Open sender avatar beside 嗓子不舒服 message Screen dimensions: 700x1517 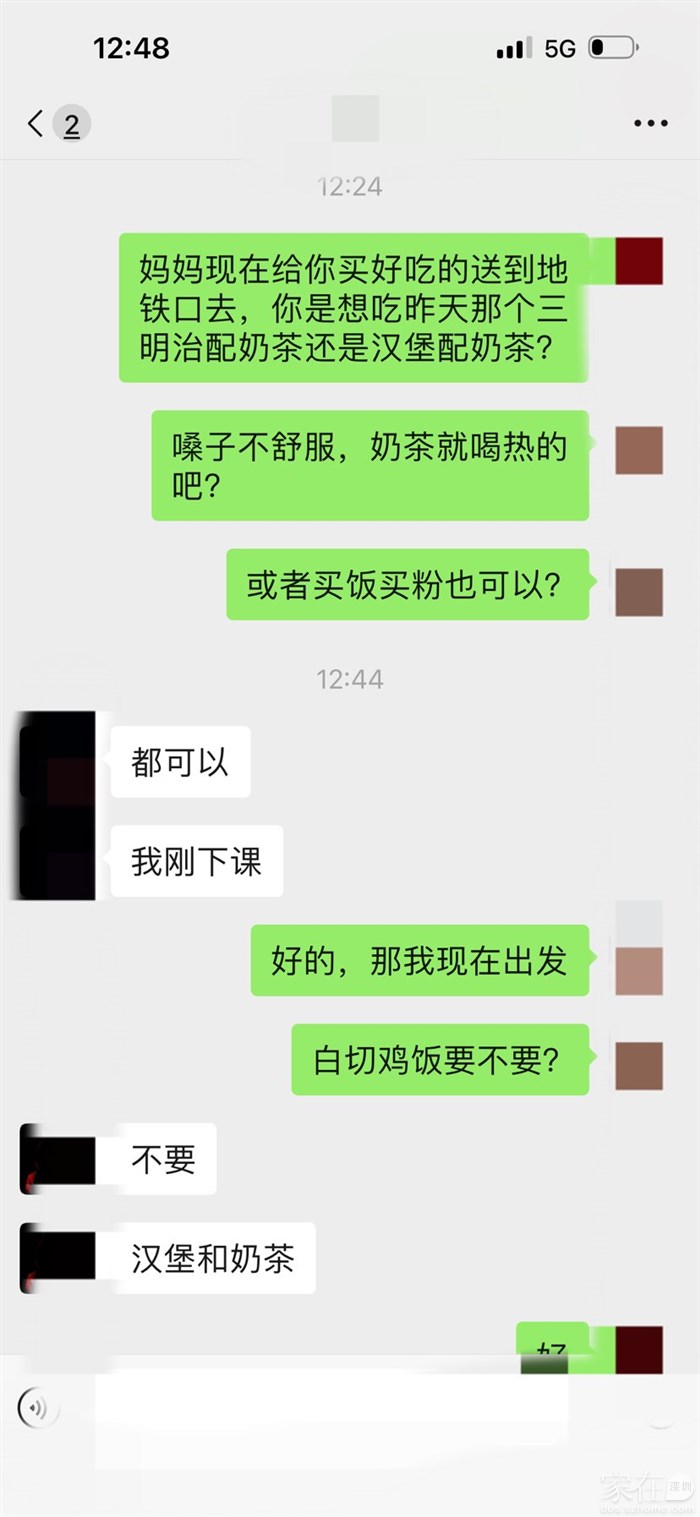click(639, 450)
